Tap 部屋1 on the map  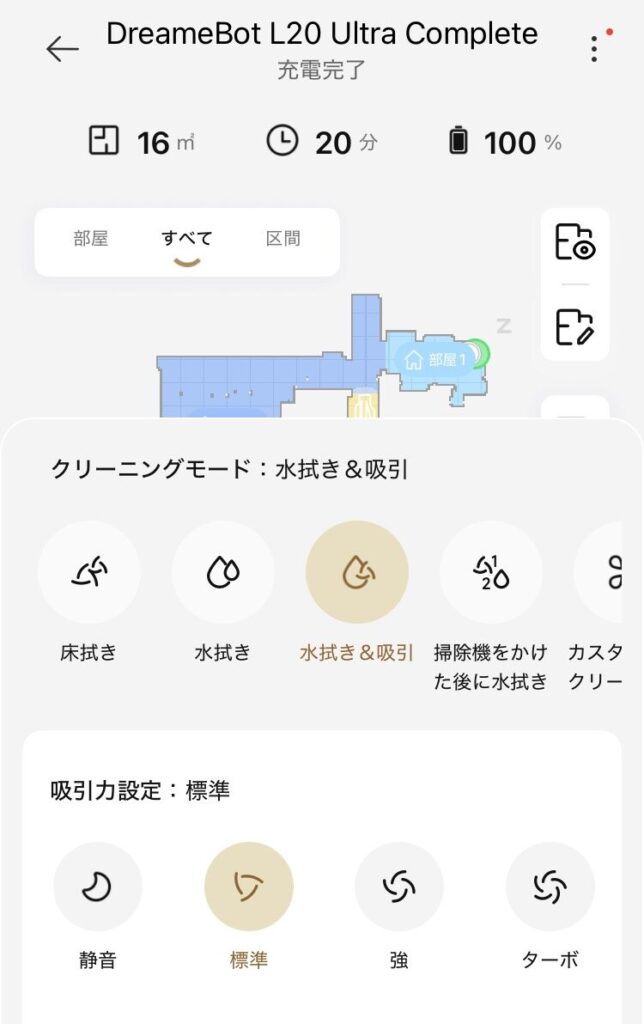(436, 360)
